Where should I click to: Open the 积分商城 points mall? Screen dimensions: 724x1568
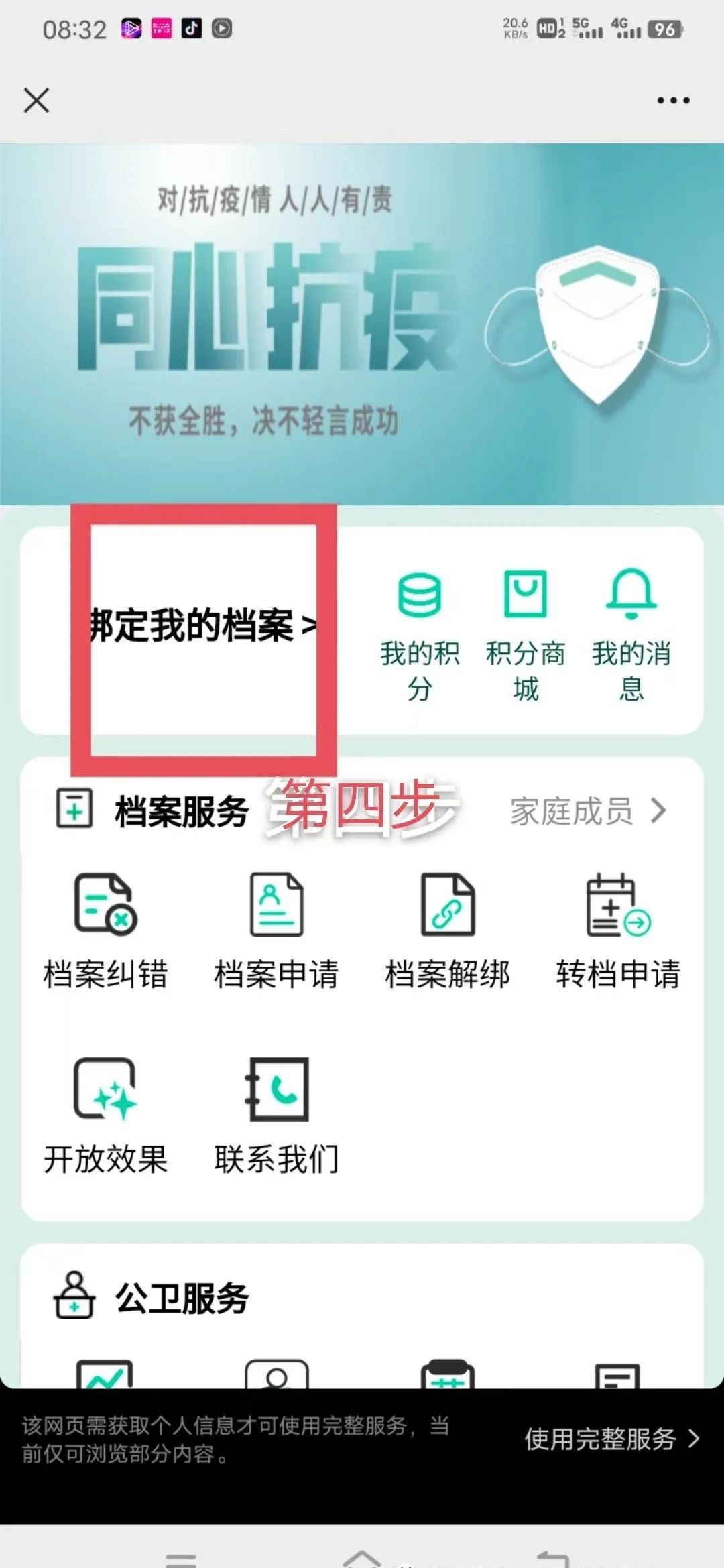click(526, 634)
